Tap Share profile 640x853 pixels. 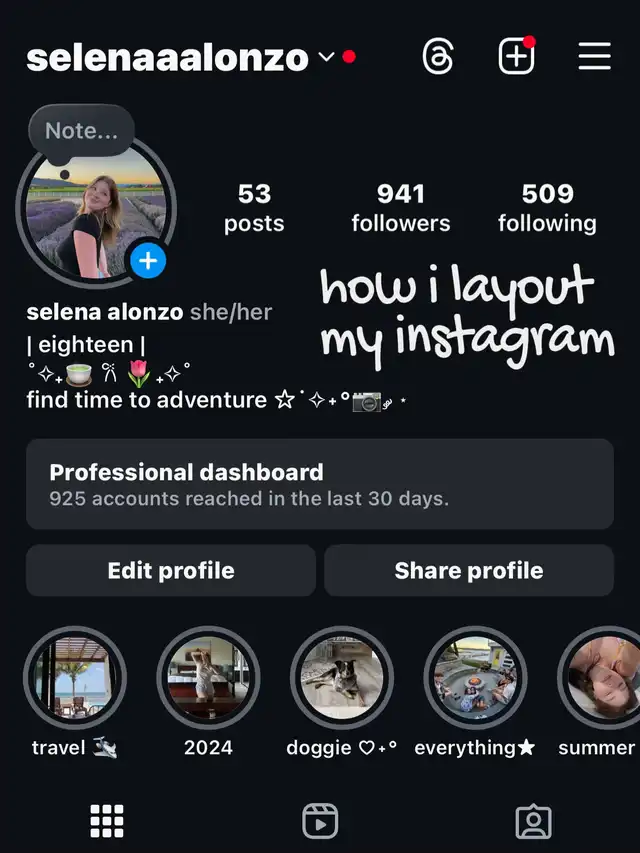pyautogui.click(x=468, y=570)
